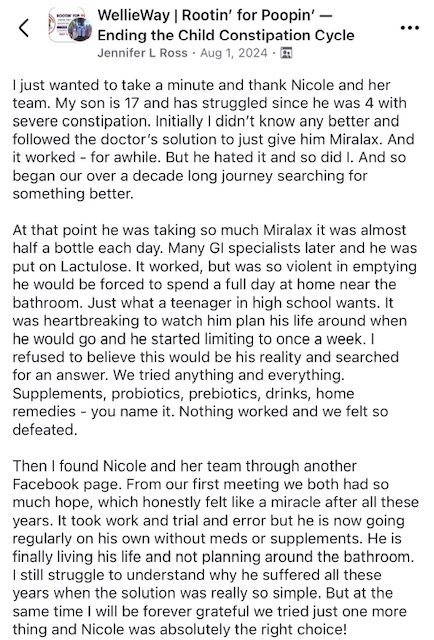Open the group profile picture
Image resolution: width=434 pixels, height=640 pixels.
coord(70,25)
